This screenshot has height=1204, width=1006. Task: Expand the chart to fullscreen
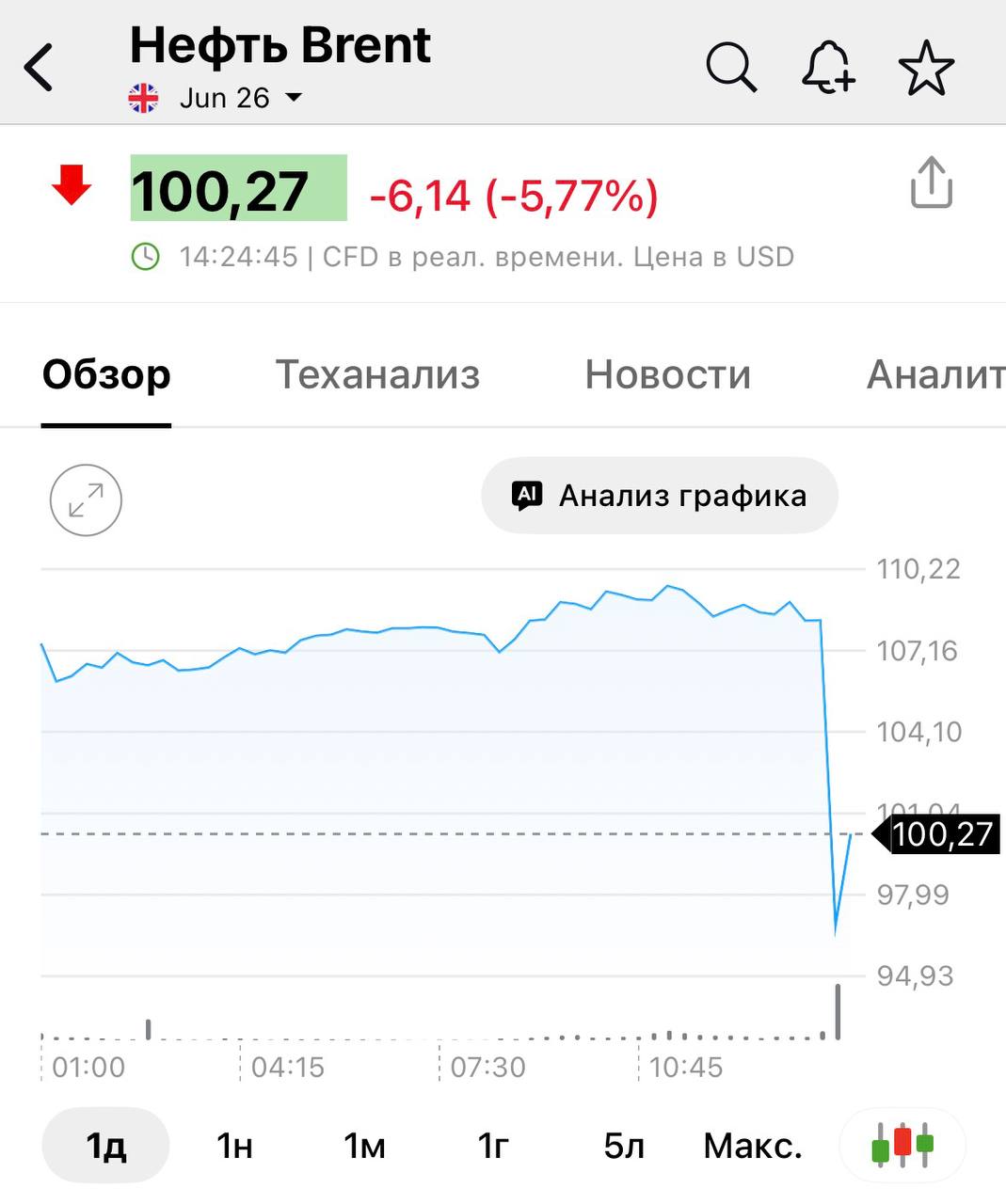tap(86, 500)
